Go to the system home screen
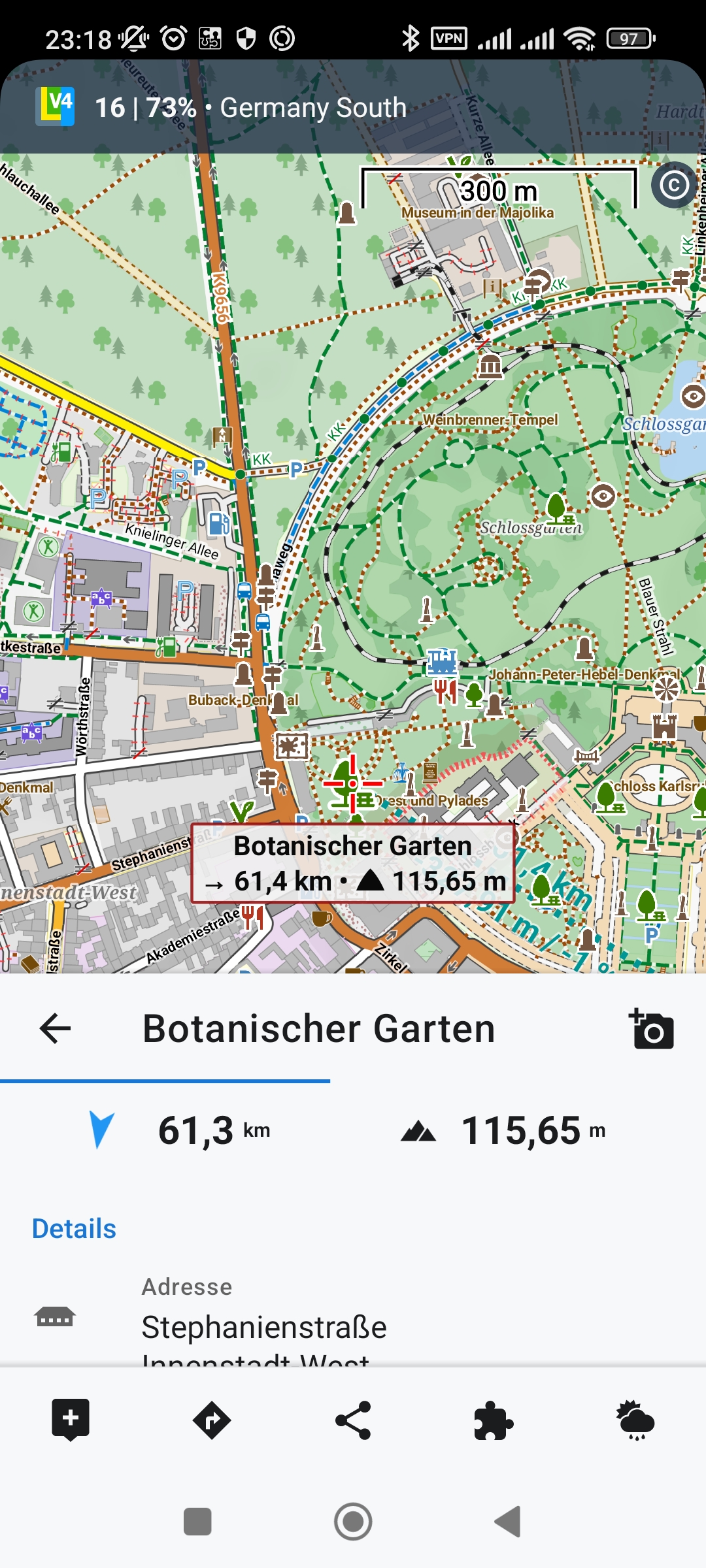Screen dimensions: 706x1568 coord(353,1522)
